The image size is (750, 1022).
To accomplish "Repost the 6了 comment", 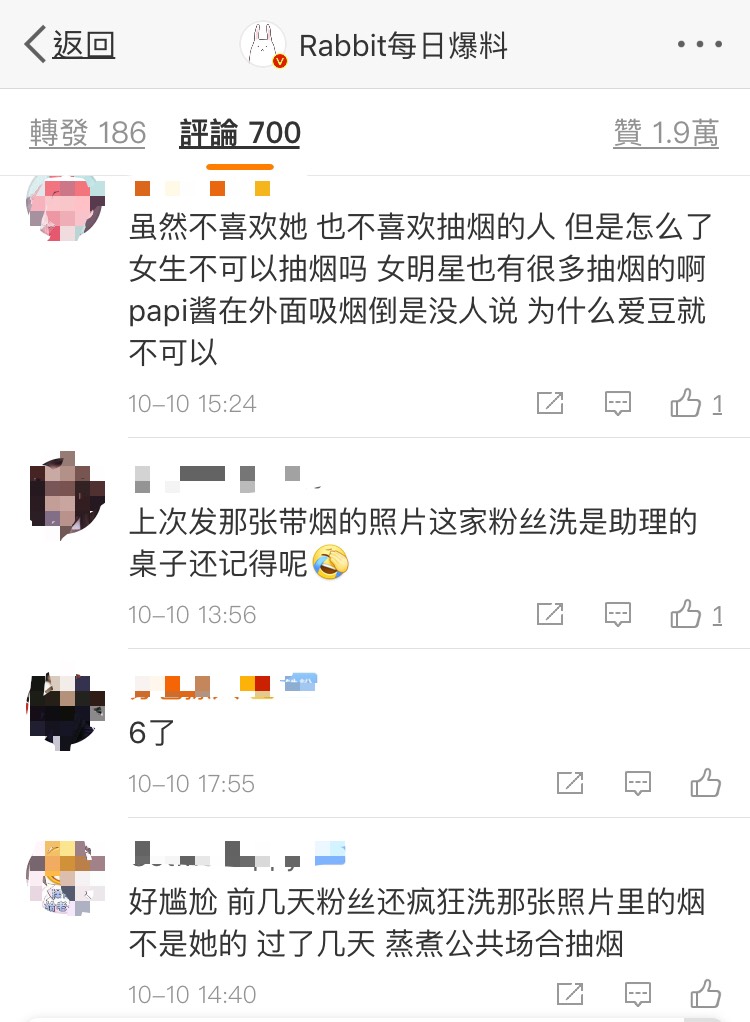I will [x=569, y=783].
